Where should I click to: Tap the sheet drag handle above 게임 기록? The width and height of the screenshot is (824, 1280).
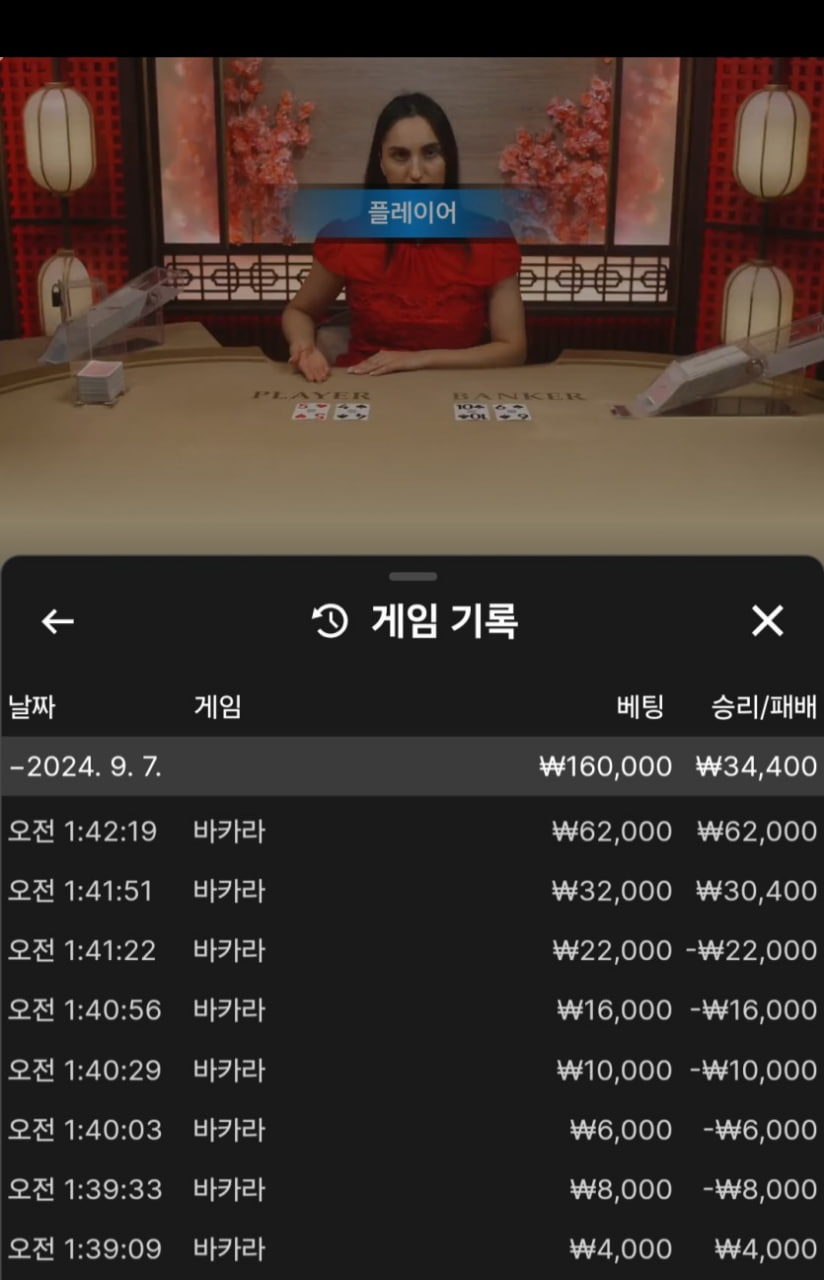[x=413, y=576]
